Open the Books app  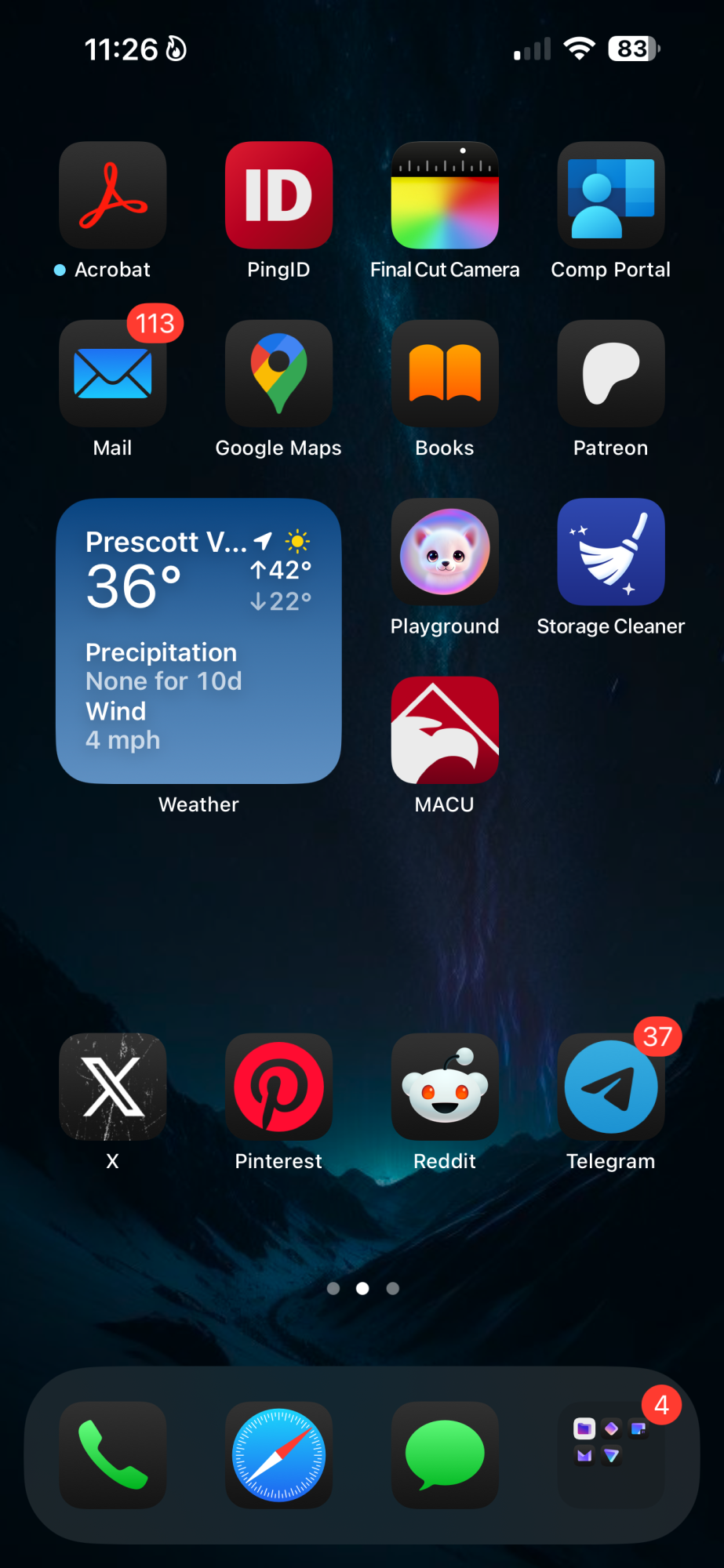tap(445, 373)
